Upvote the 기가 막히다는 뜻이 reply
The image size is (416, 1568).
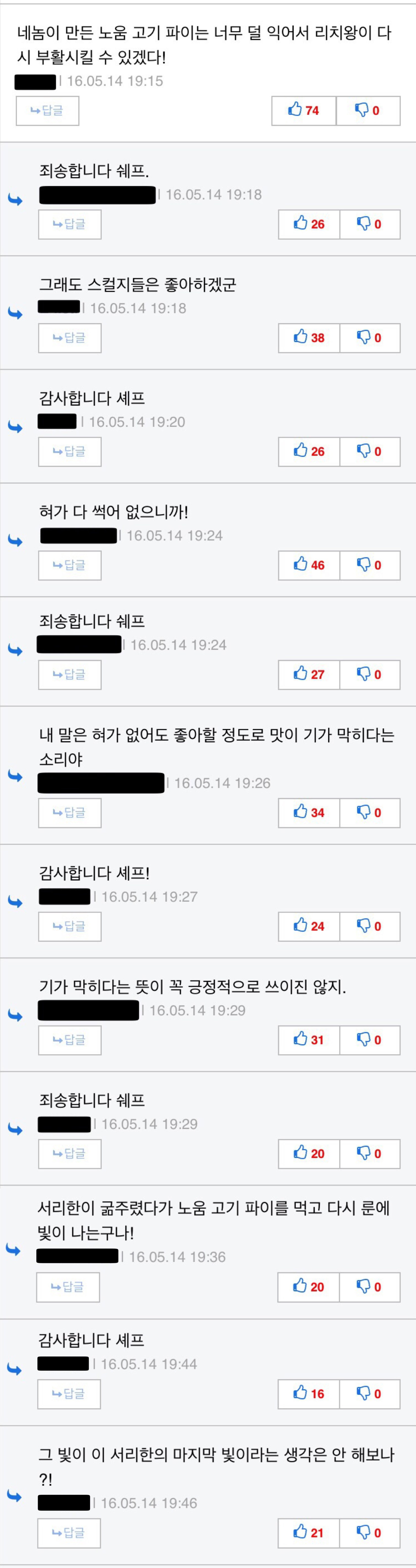309,1040
